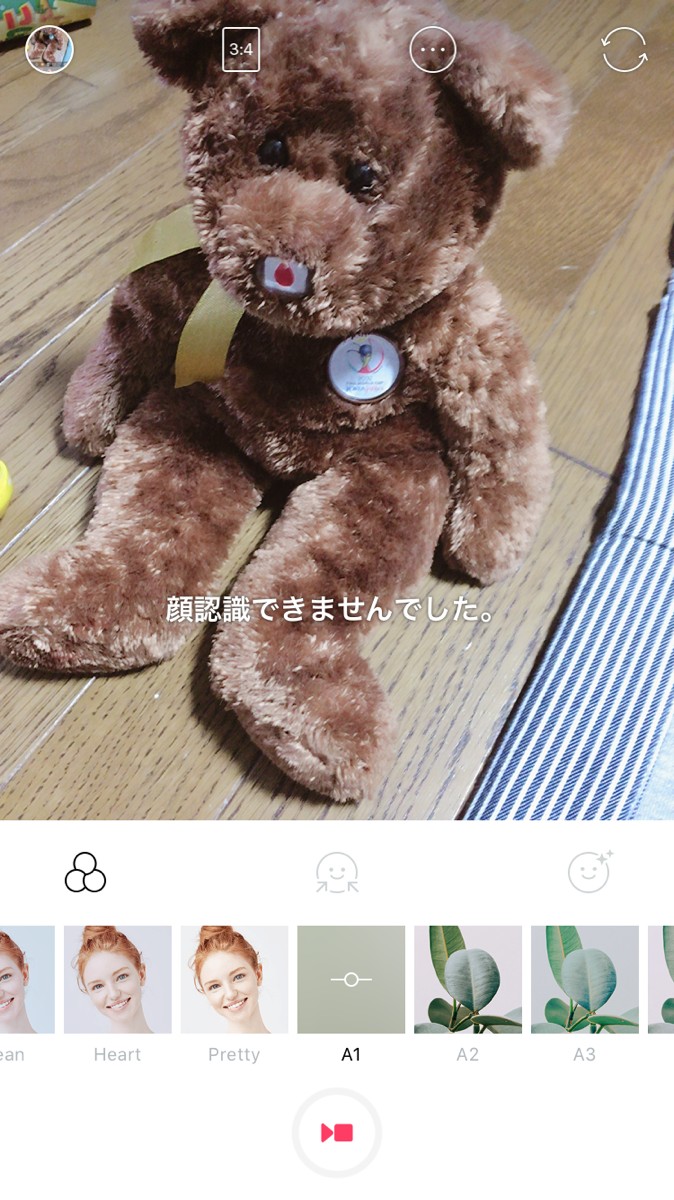The height and width of the screenshot is (1200, 674).
Task: Open the beauty sparkle face tab
Action: (x=589, y=872)
